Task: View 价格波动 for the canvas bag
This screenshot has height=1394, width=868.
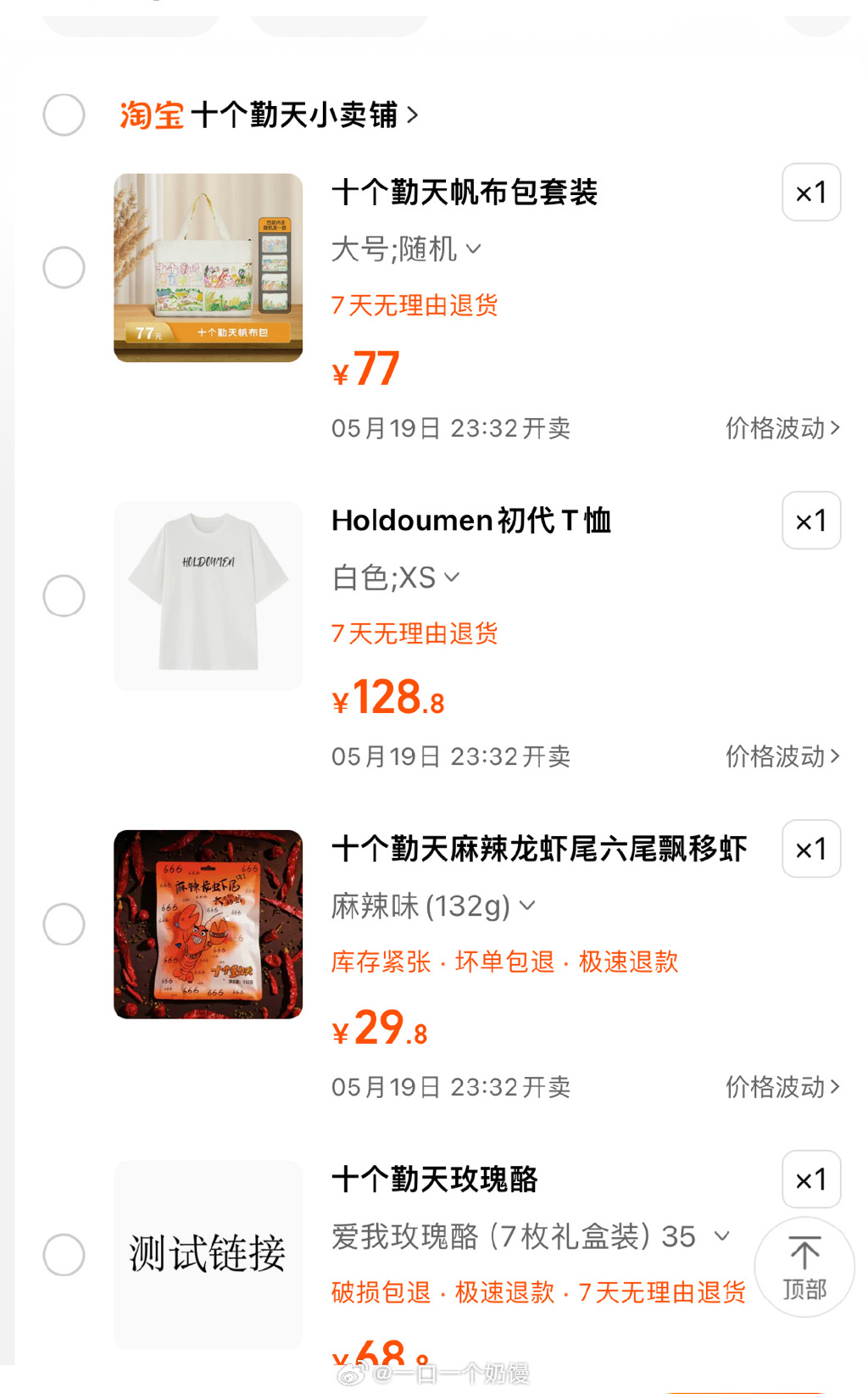Action: (x=781, y=429)
